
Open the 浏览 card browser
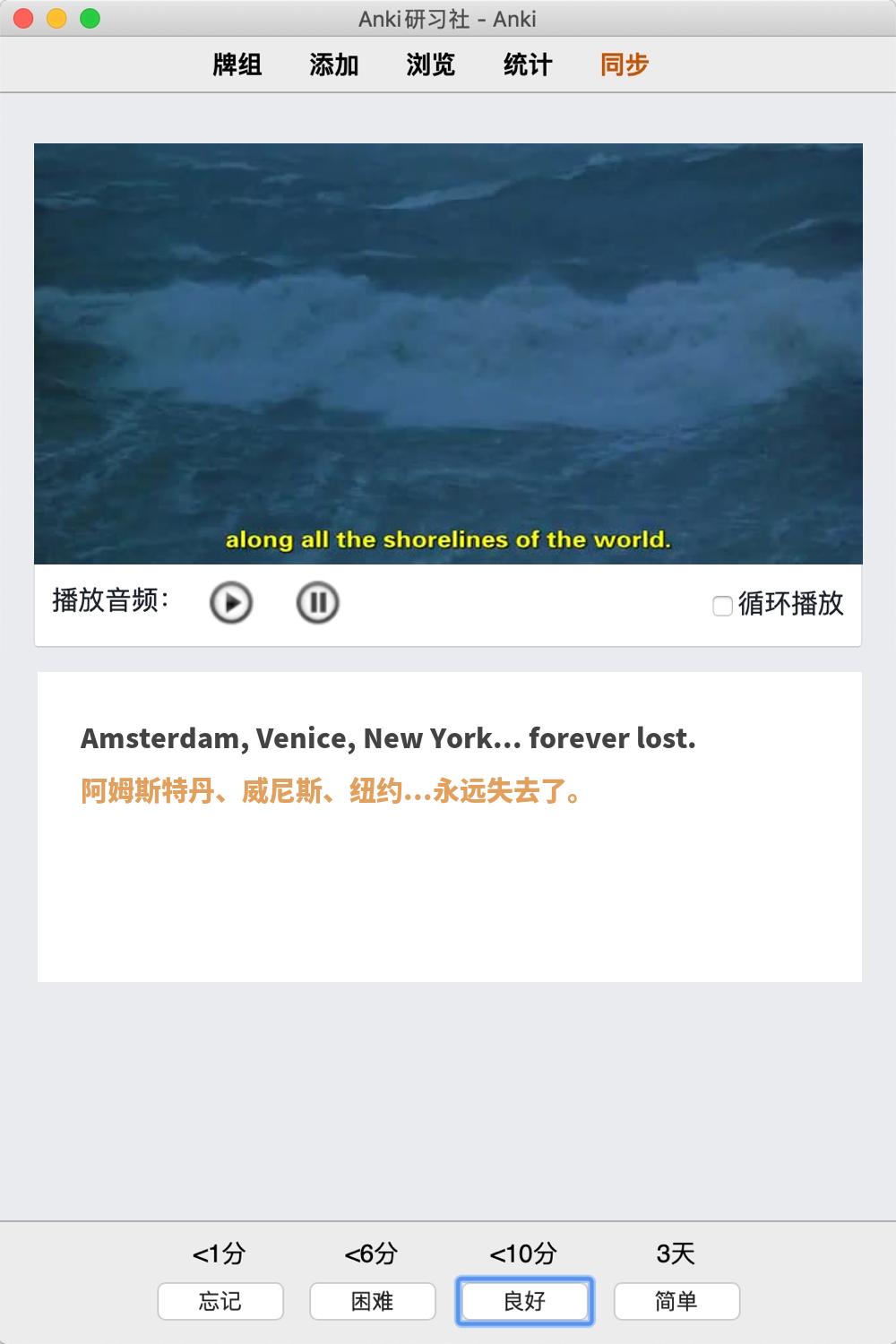point(431,65)
